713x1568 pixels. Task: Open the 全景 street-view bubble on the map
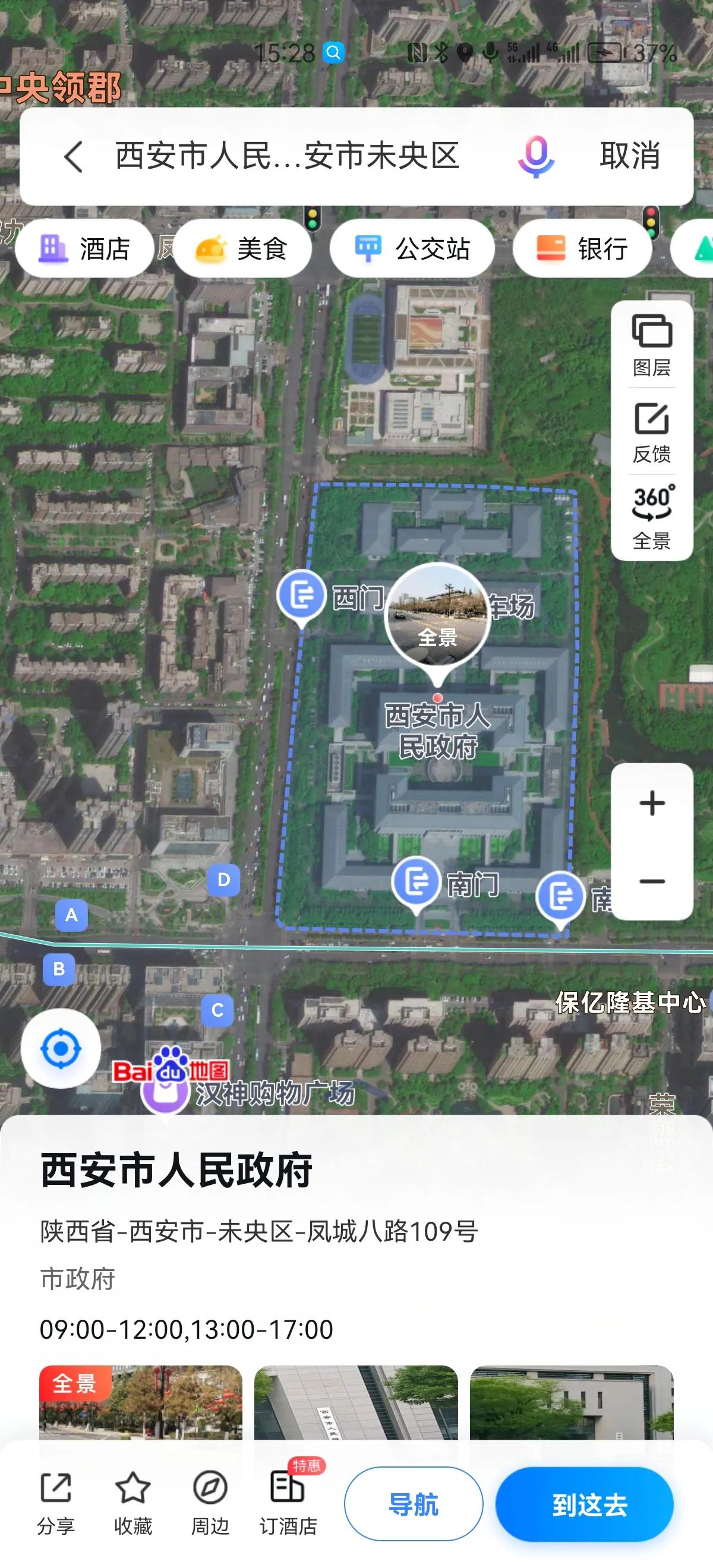click(437, 615)
